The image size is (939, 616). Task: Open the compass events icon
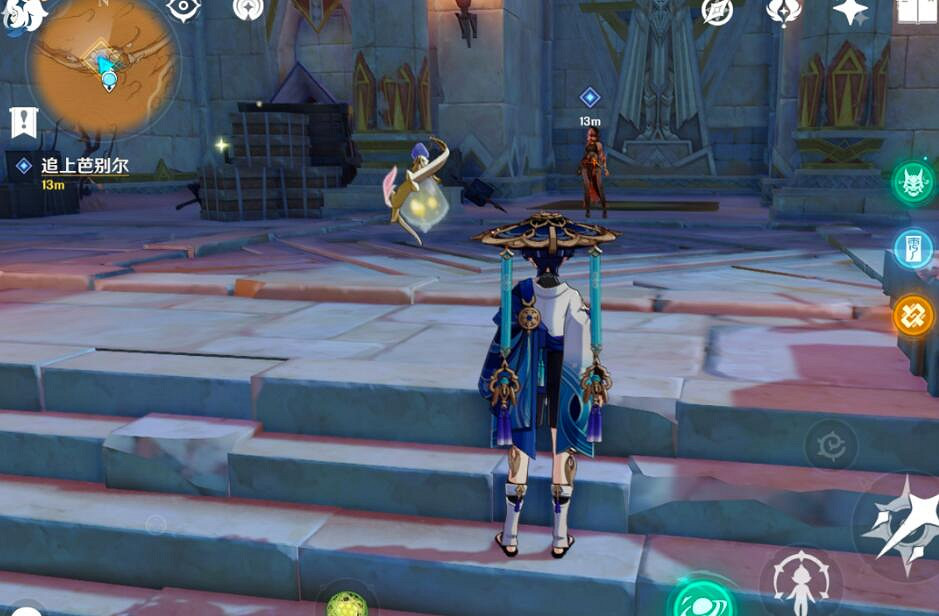point(717,11)
